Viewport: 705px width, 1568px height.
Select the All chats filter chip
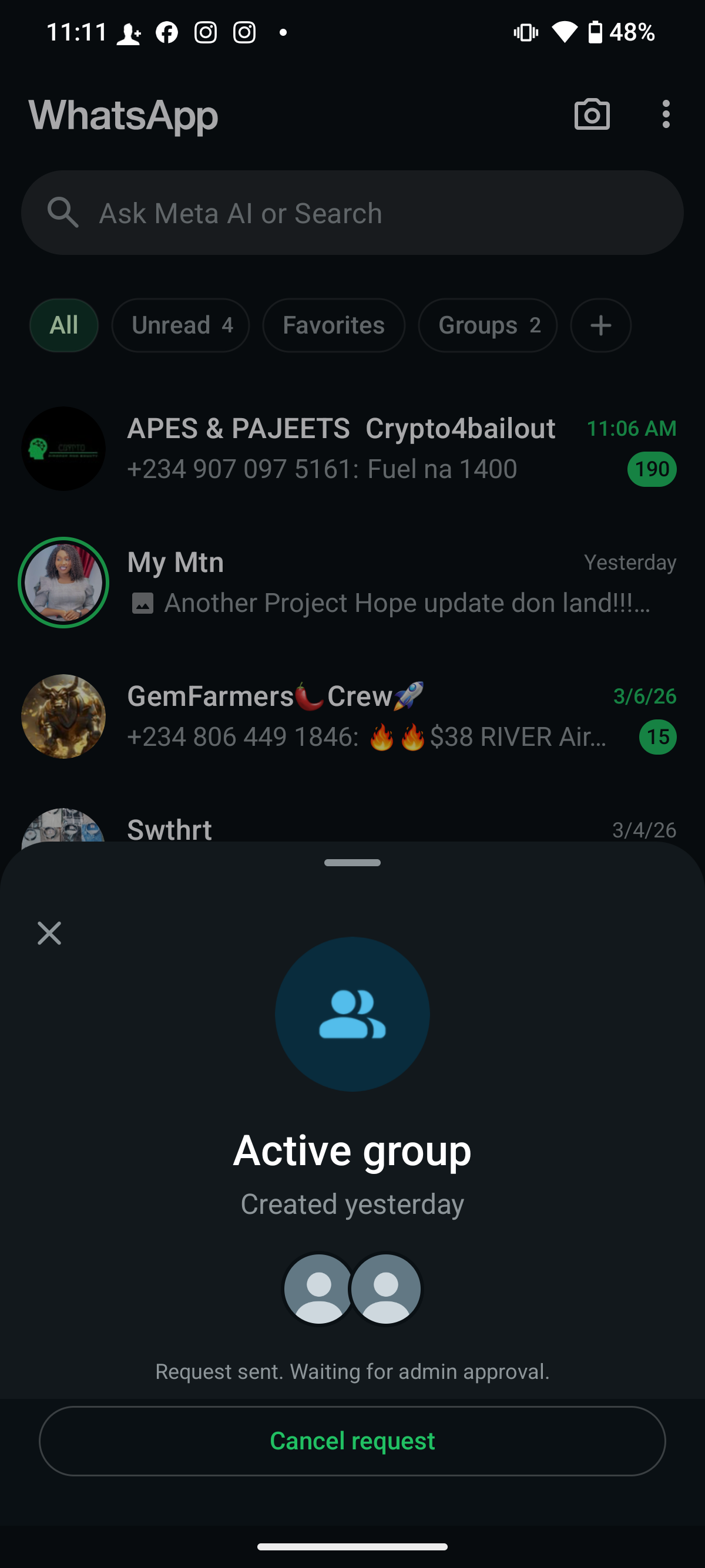[64, 325]
